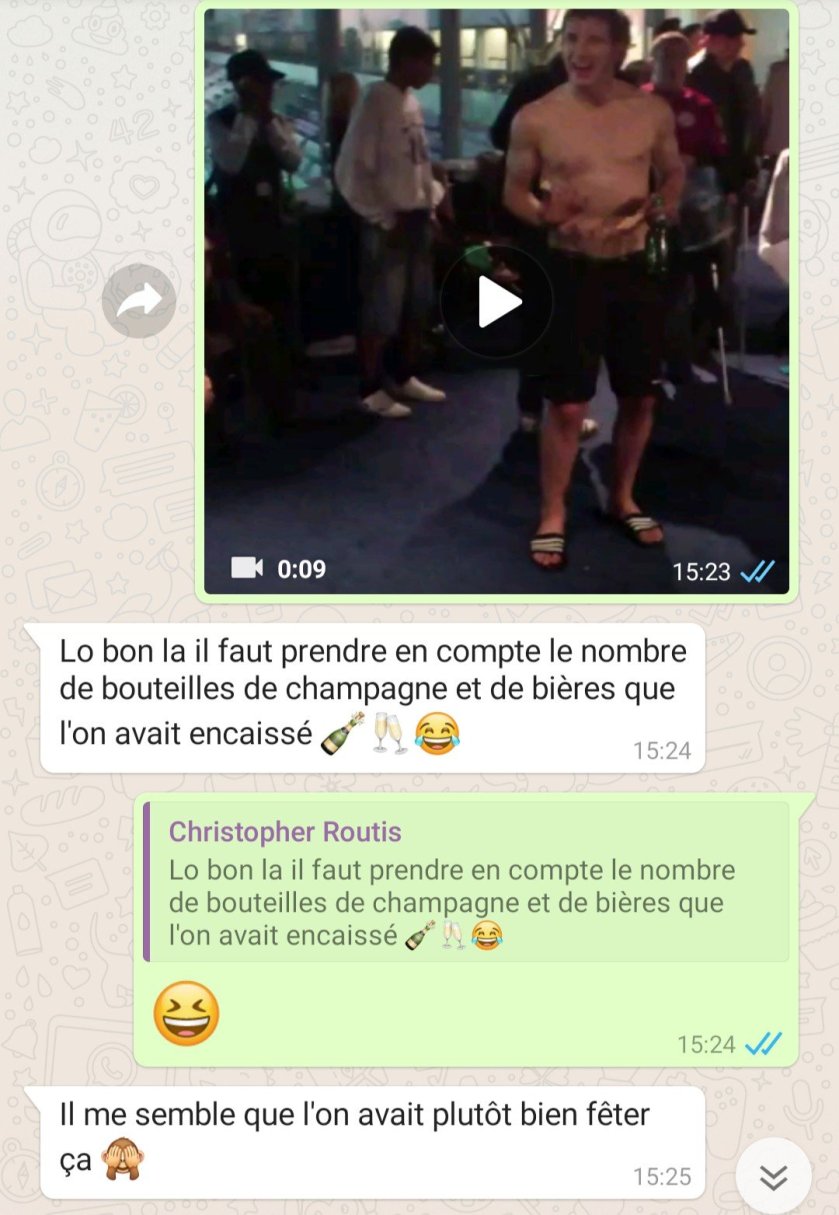Viewport: 839px width, 1215px height.
Task: Play the 0:09 video message
Action: tap(497, 302)
